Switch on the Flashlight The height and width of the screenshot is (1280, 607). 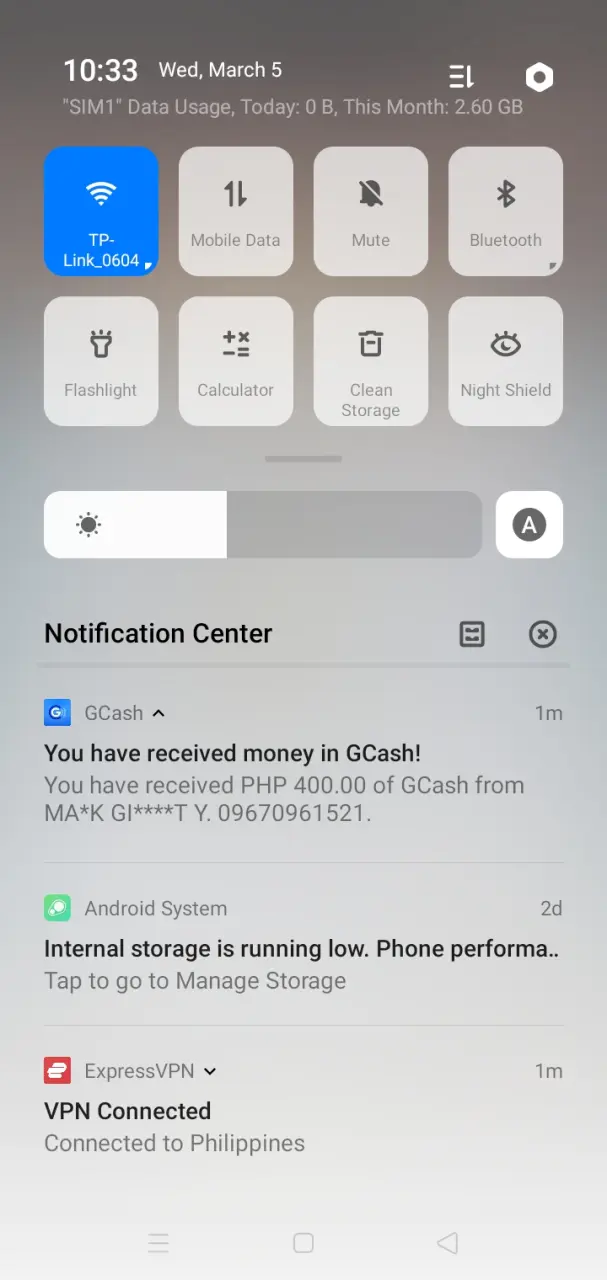click(101, 361)
